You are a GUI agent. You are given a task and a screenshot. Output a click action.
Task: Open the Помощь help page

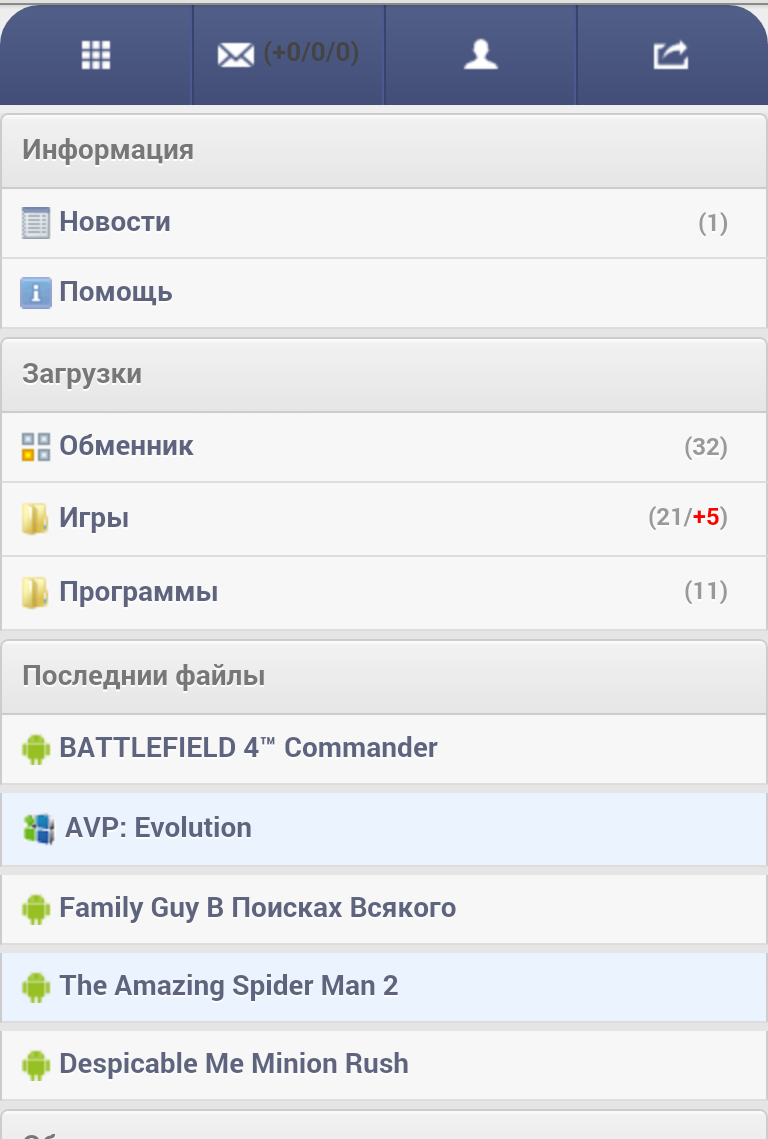pos(116,292)
